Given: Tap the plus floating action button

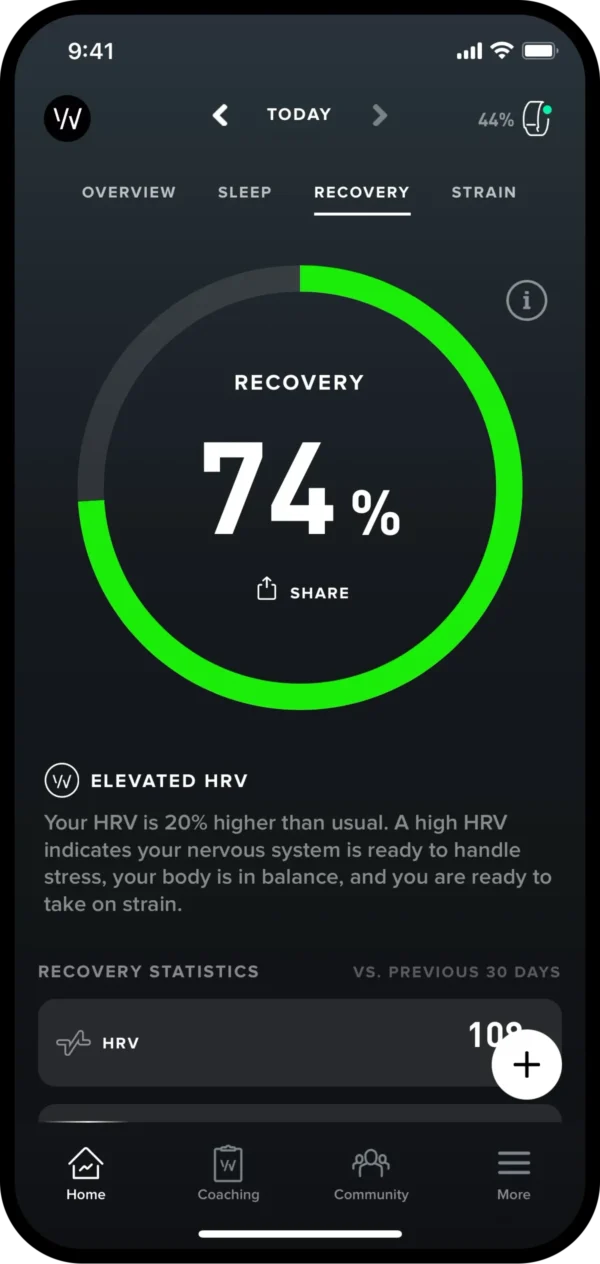Looking at the screenshot, I should click(x=527, y=1065).
